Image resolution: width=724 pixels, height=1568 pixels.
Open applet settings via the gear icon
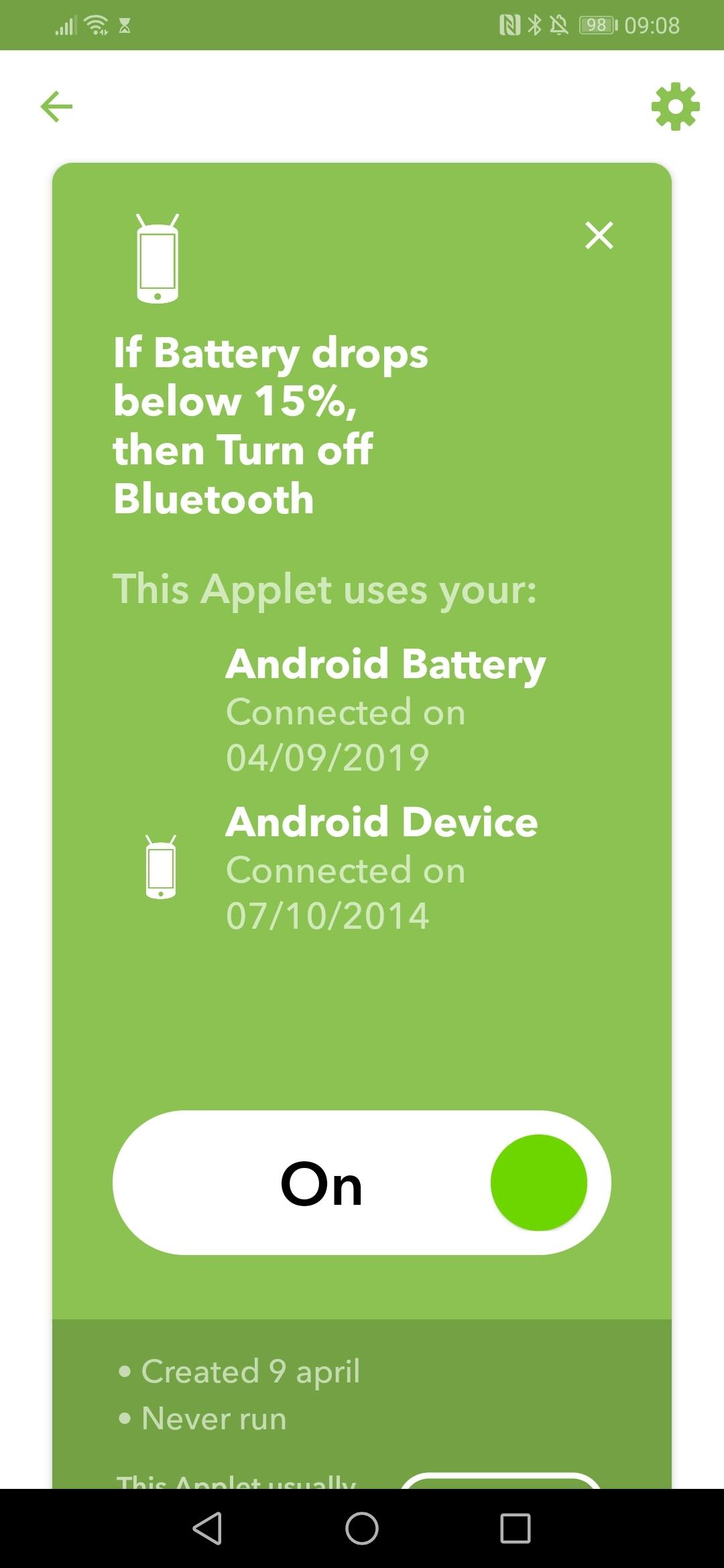(x=675, y=106)
